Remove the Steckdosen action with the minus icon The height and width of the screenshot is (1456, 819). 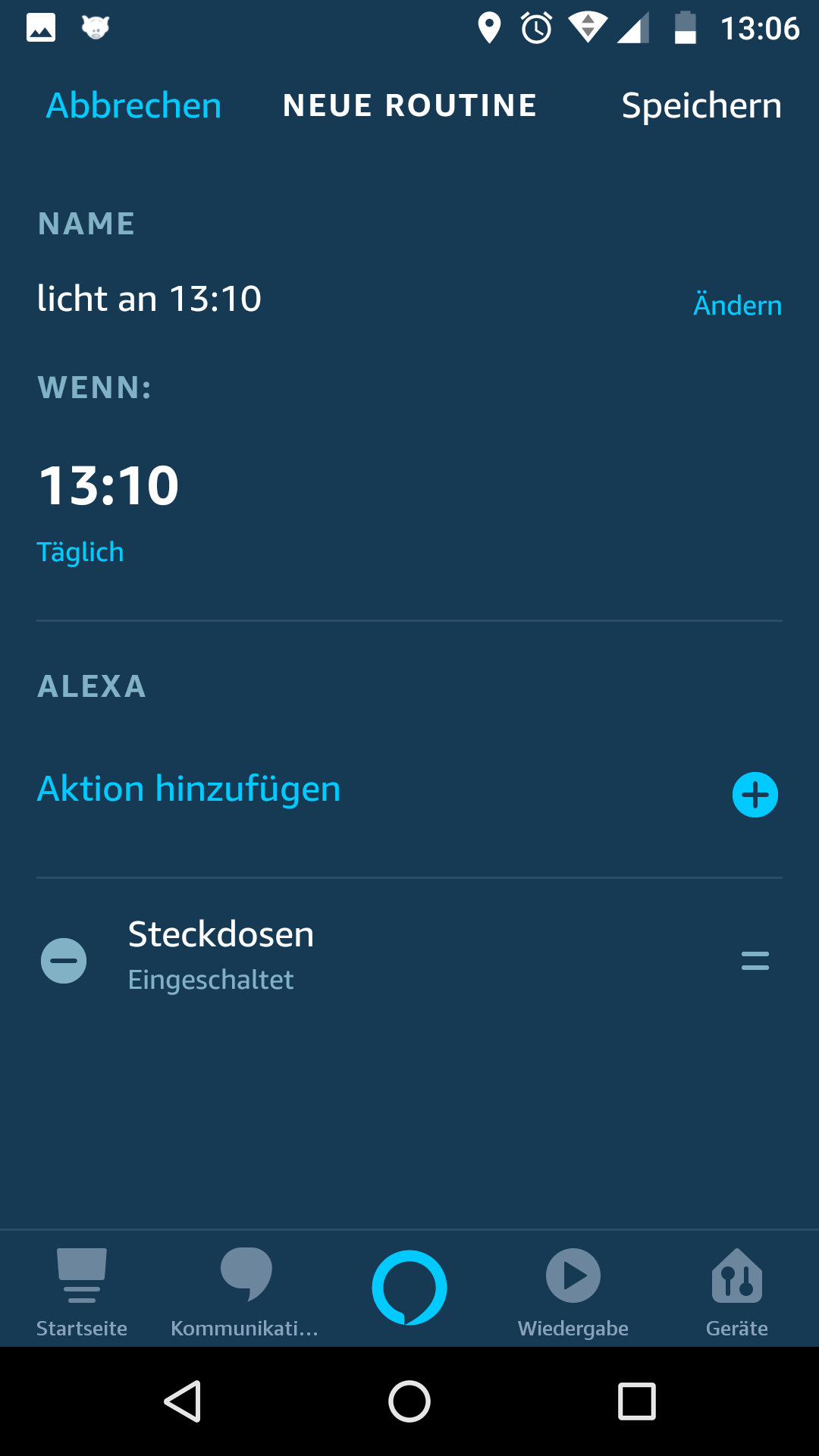click(x=64, y=961)
